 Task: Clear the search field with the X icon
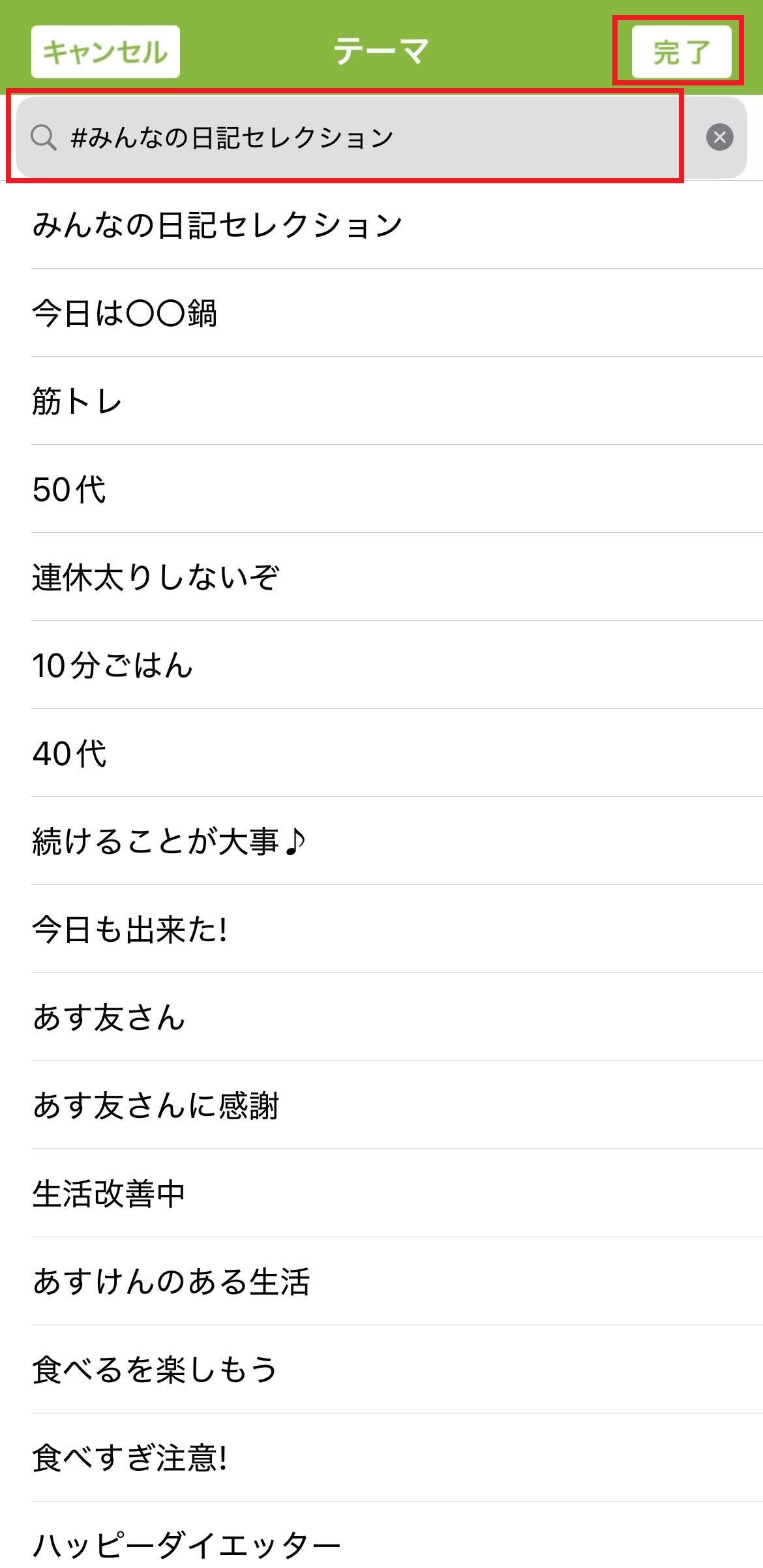[x=719, y=137]
